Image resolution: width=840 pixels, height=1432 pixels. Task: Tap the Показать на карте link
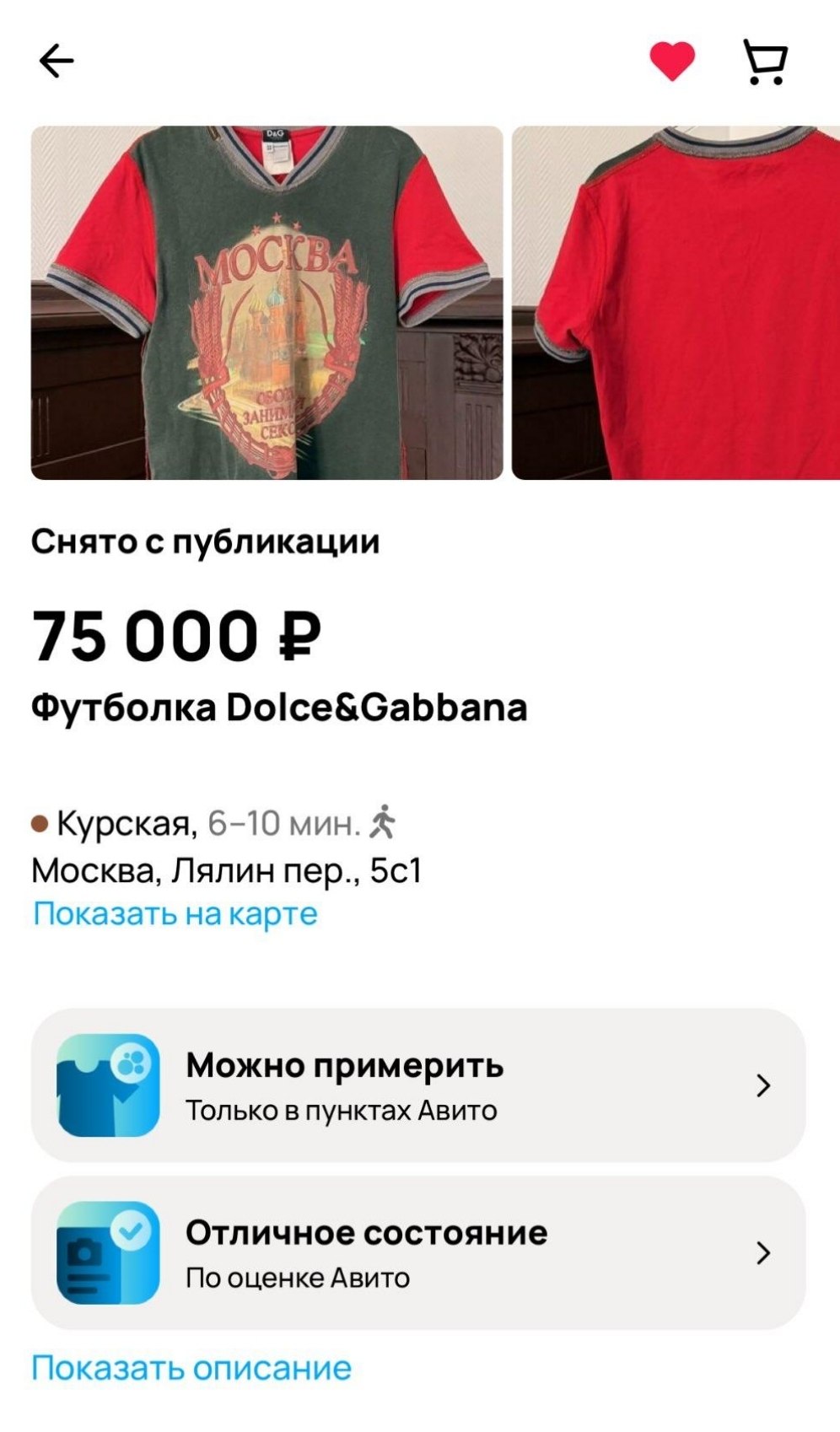(x=175, y=913)
